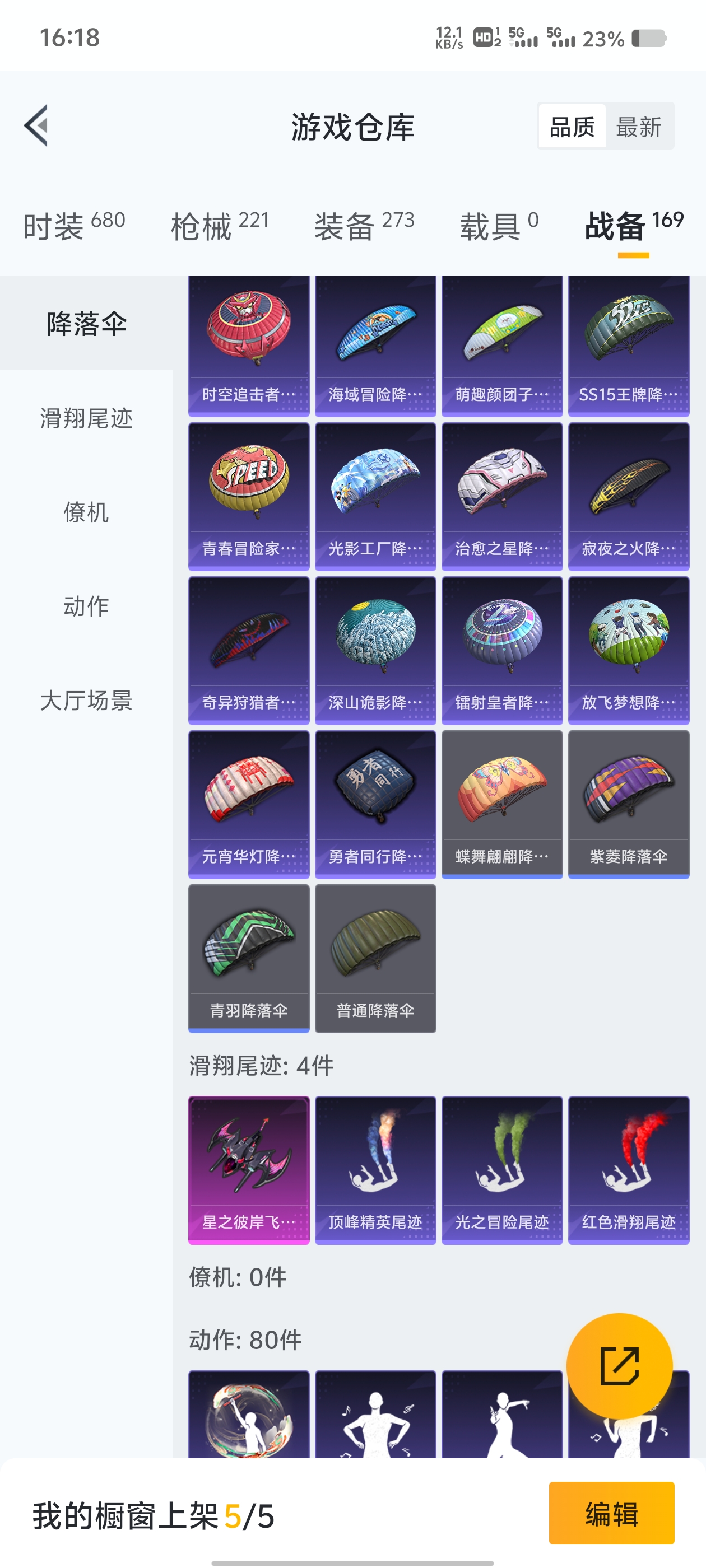The height and width of the screenshot is (1568, 706).
Task: Jump to the 僚机 sidebar category
Action: point(86,512)
